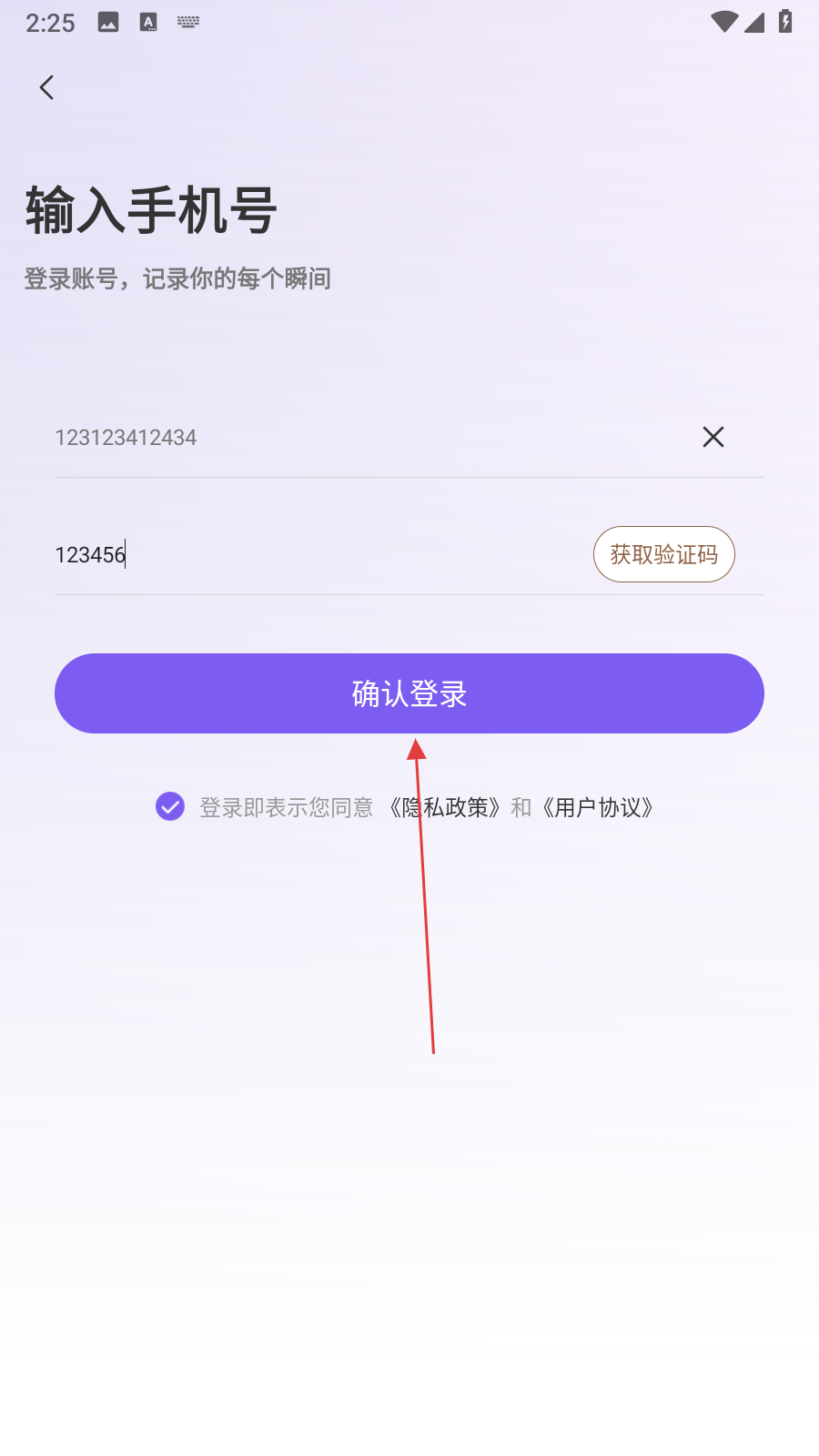
Task: Tap the 确认登录 button
Action: (x=409, y=693)
